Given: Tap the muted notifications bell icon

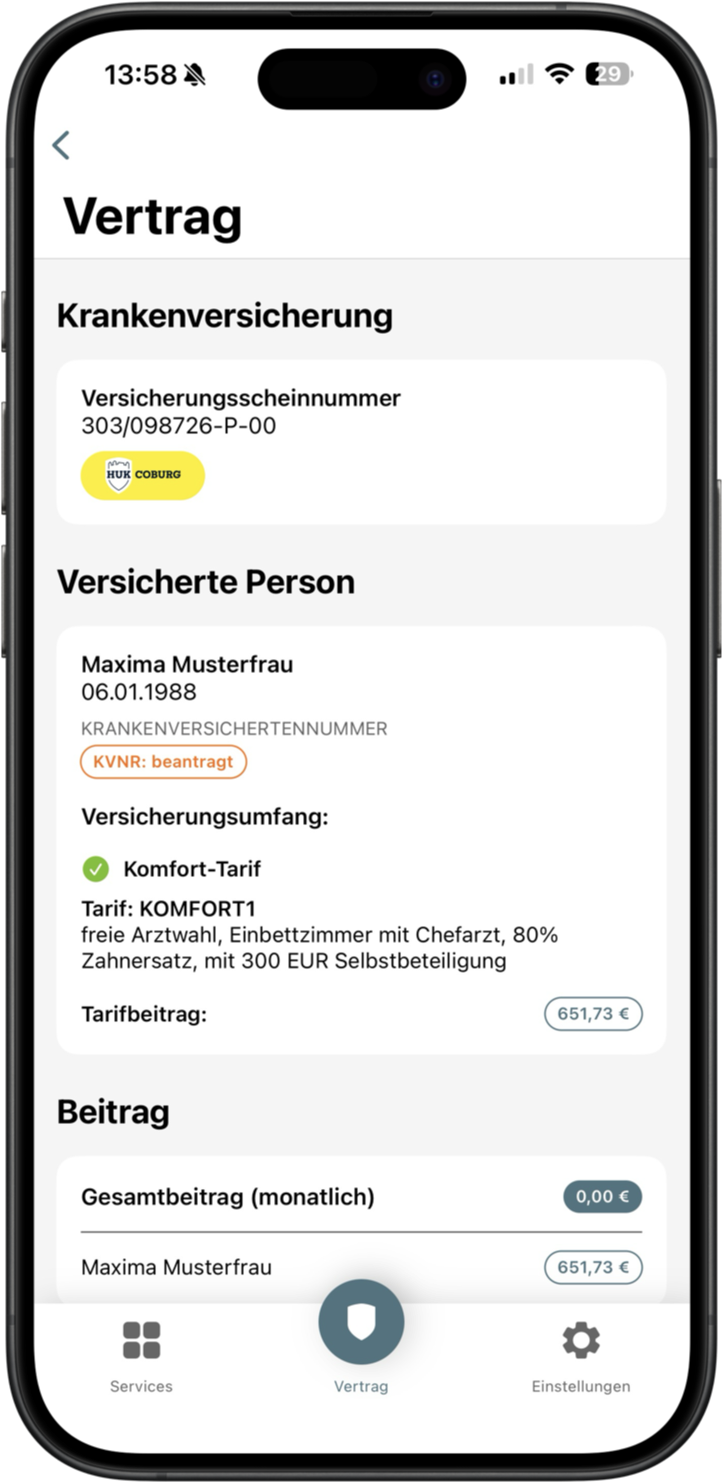Looking at the screenshot, I should (195, 74).
